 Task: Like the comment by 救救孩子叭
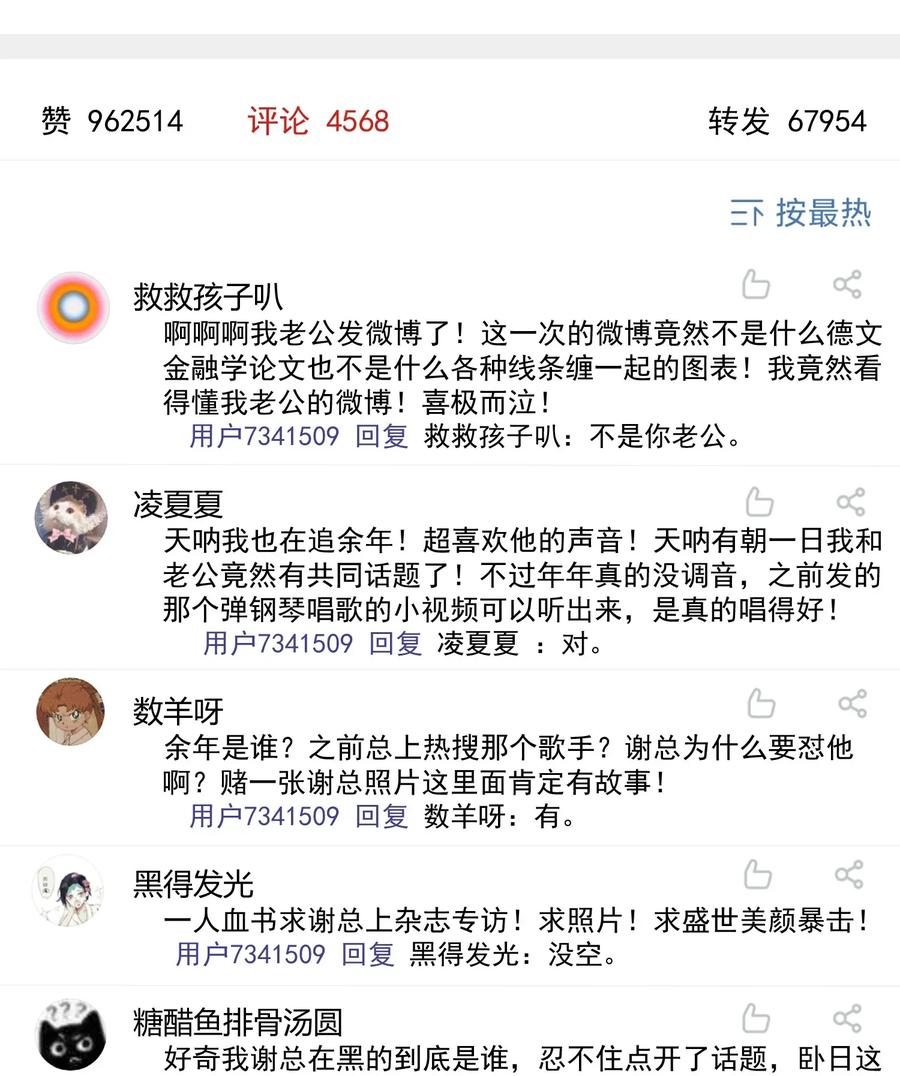tap(756, 284)
